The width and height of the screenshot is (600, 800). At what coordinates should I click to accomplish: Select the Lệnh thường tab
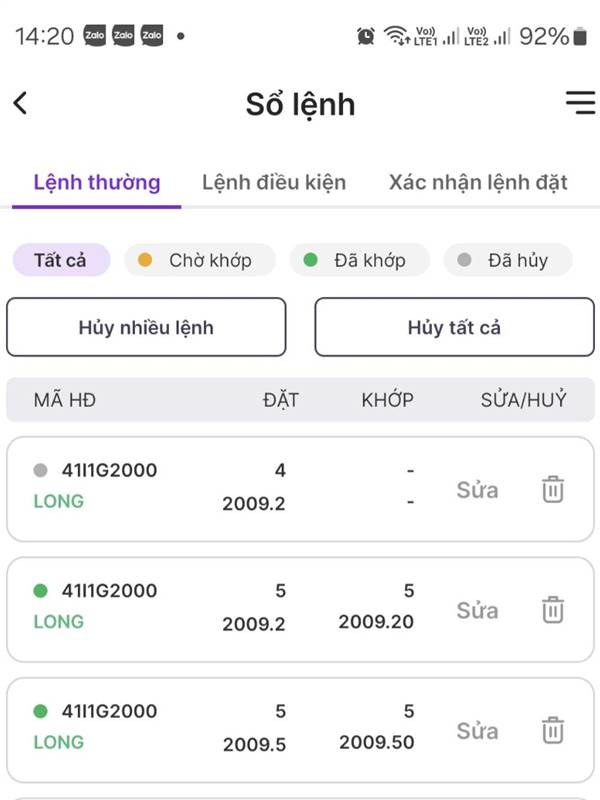97,182
